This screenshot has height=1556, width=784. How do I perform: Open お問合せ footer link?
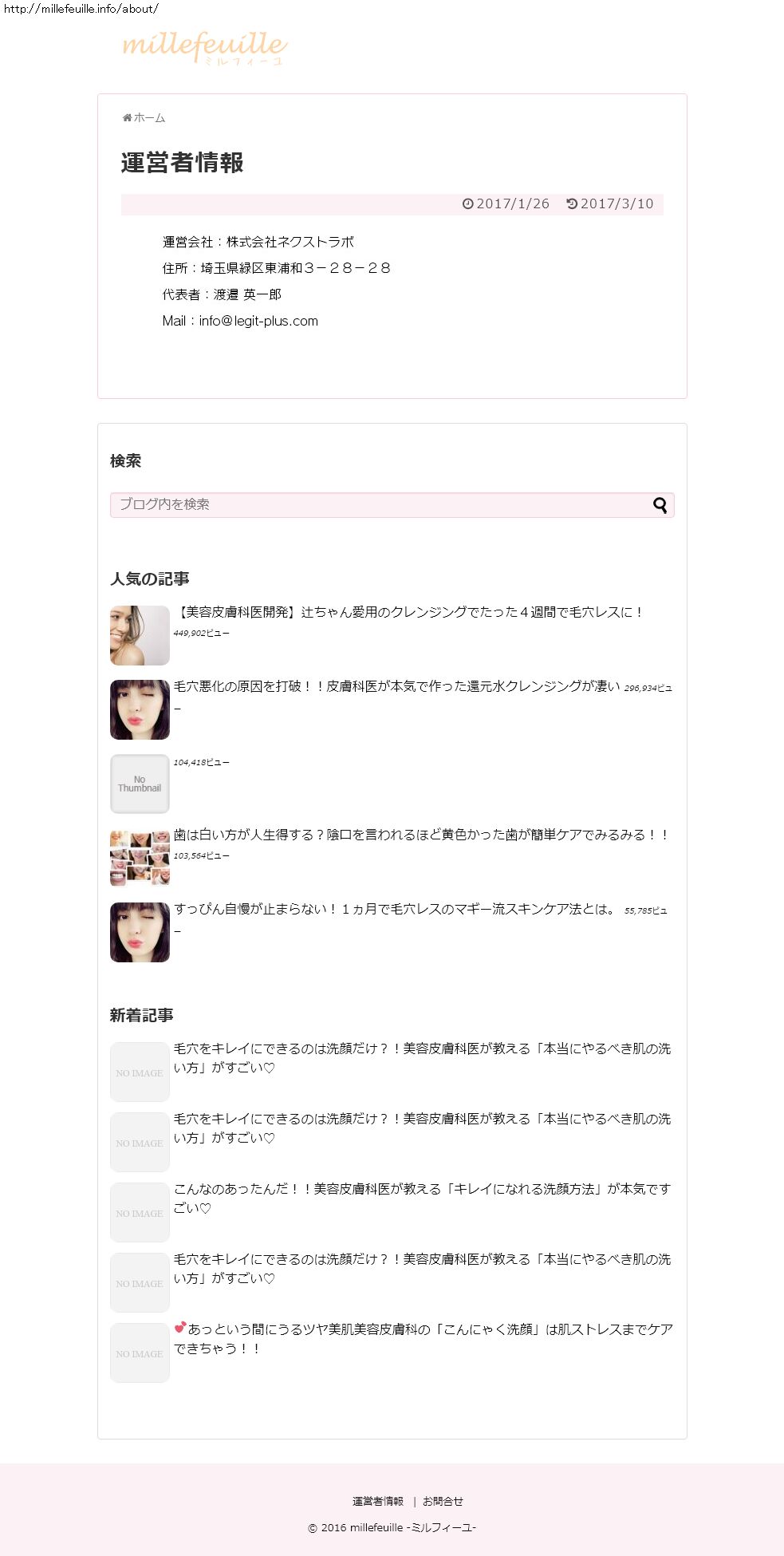[443, 1501]
